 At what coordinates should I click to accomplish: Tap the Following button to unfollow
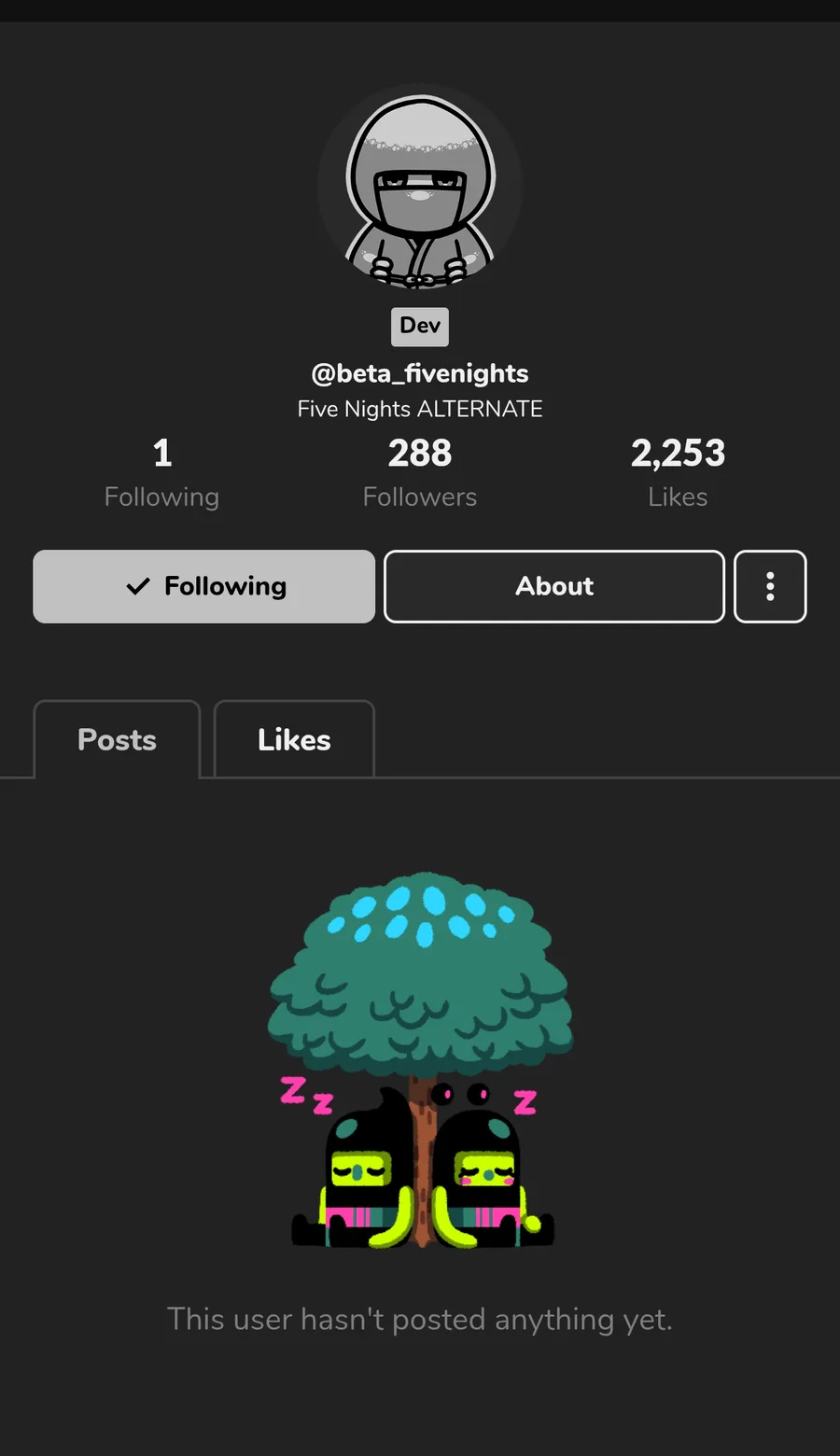[x=203, y=586]
